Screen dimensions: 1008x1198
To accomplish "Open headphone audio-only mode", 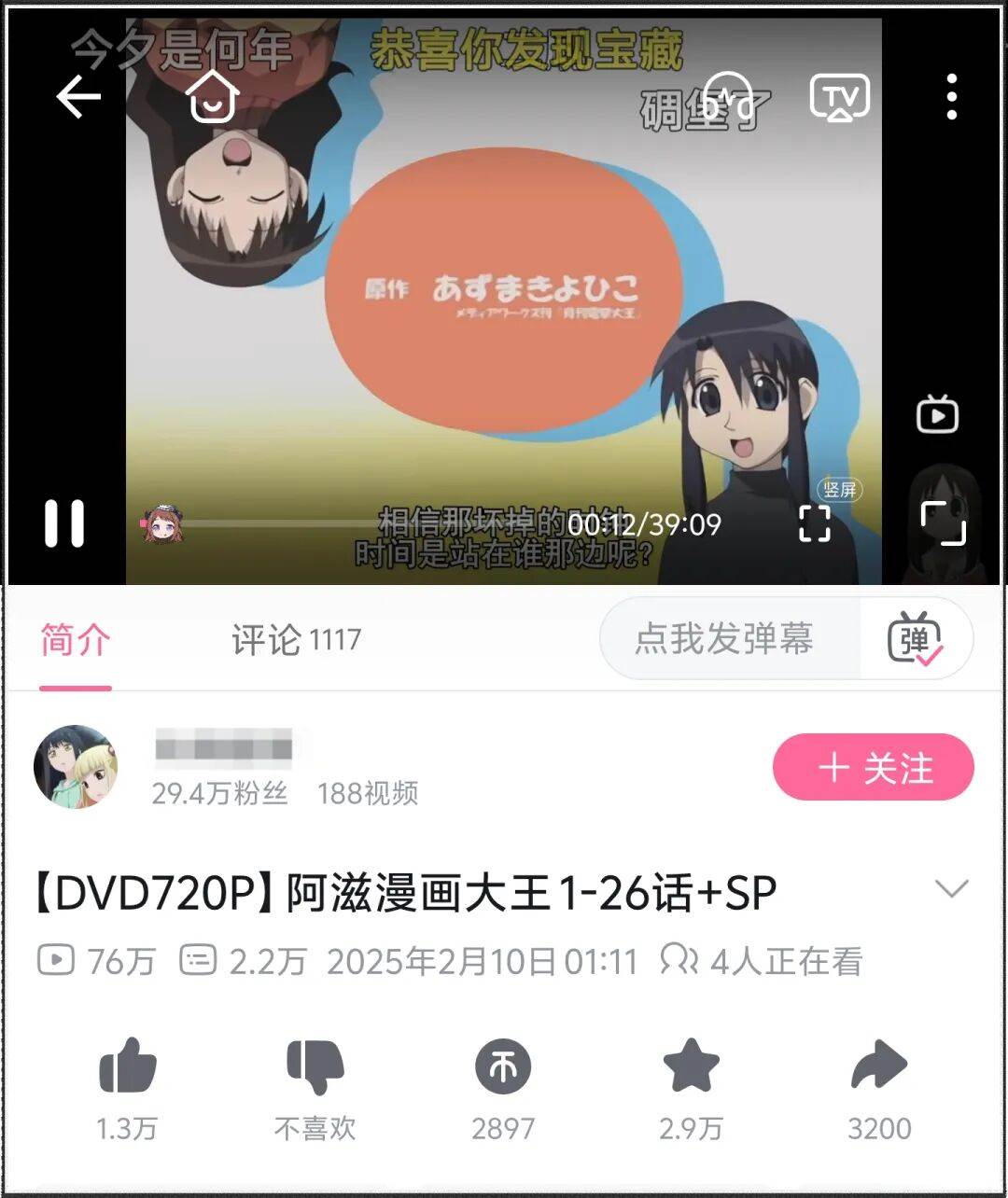I will [727, 96].
